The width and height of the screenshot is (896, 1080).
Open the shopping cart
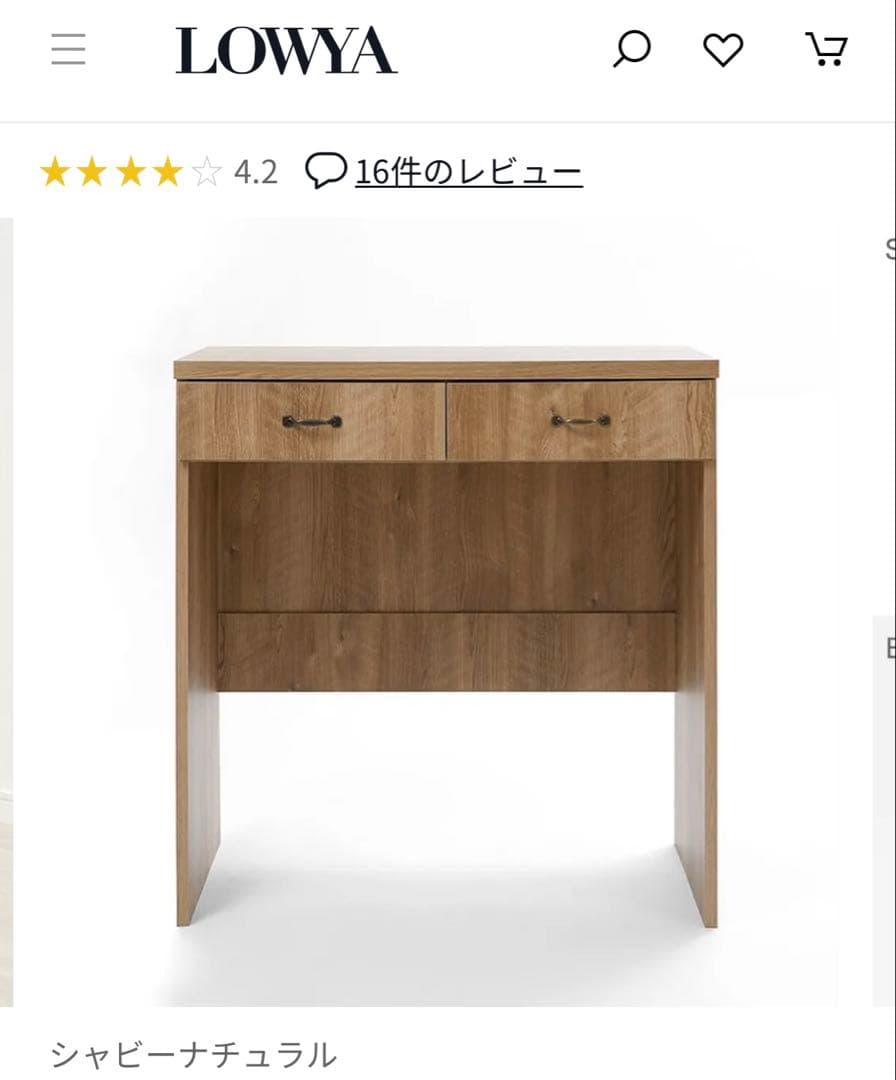point(826,49)
